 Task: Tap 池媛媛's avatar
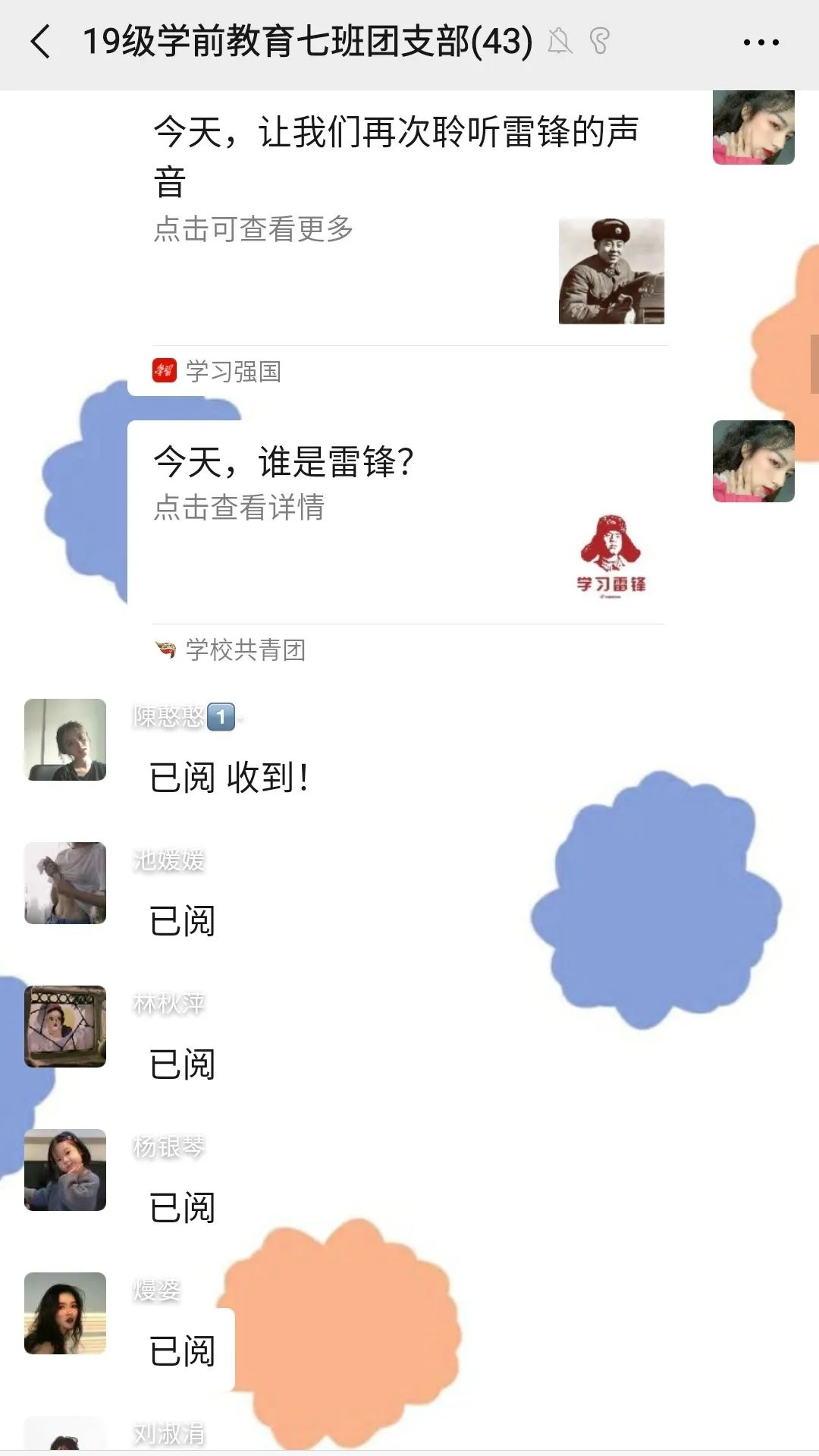(65, 883)
